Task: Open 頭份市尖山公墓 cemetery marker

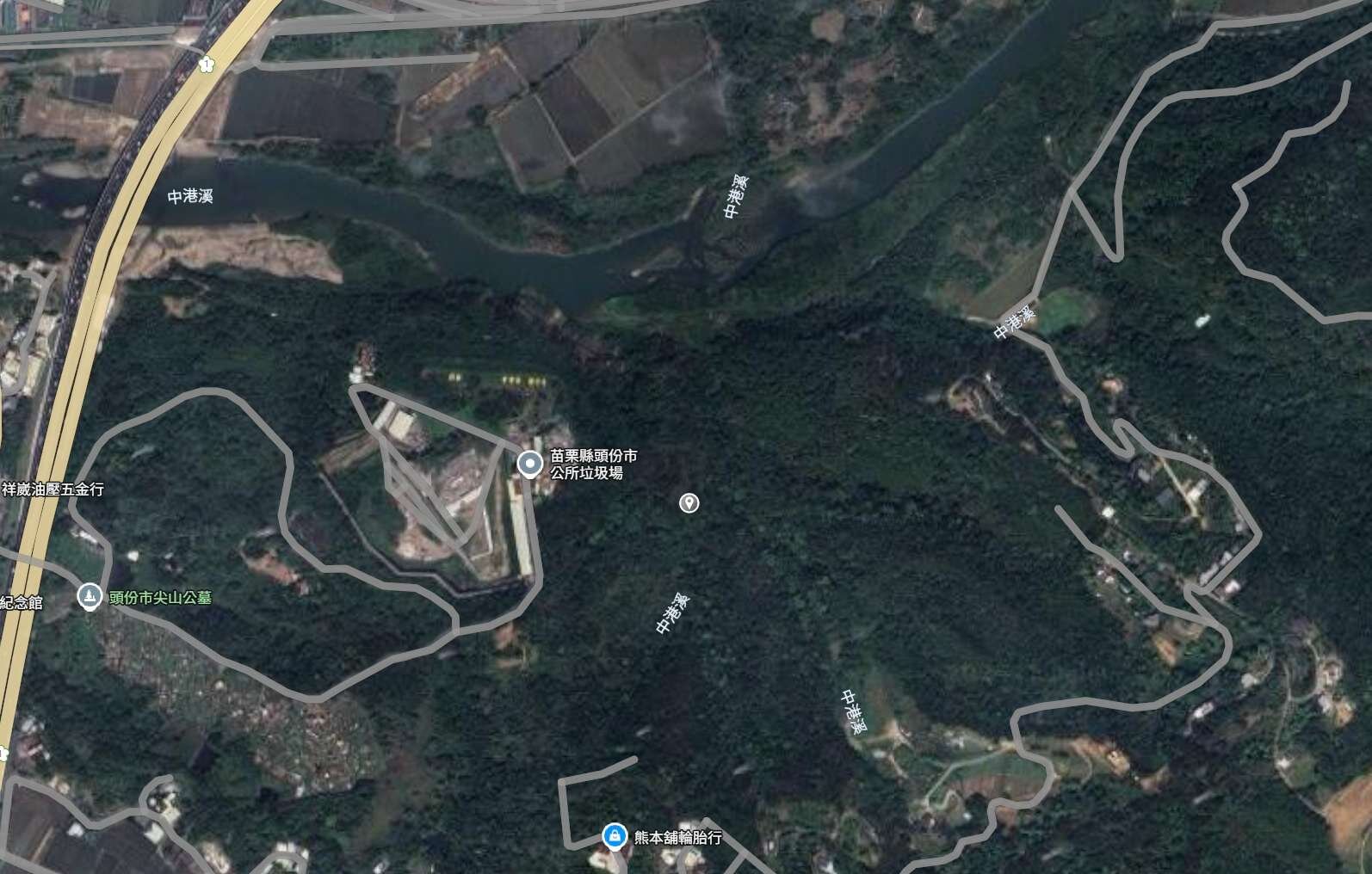Action: click(x=89, y=596)
